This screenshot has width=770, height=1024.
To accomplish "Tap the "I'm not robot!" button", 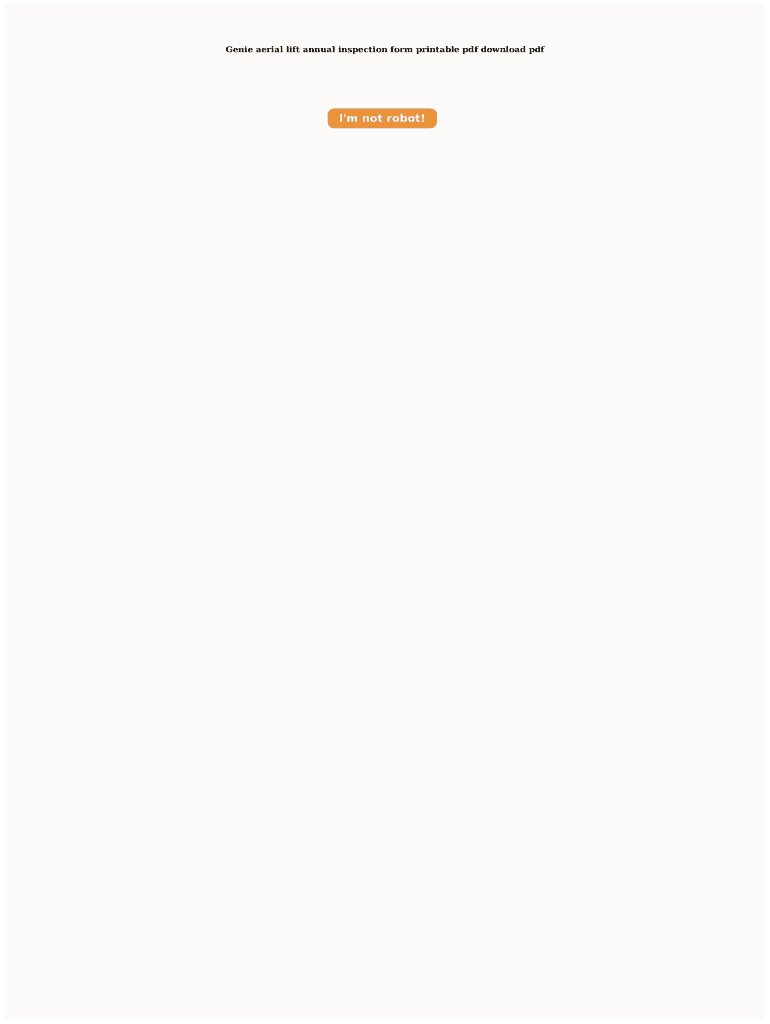I will click(x=382, y=118).
